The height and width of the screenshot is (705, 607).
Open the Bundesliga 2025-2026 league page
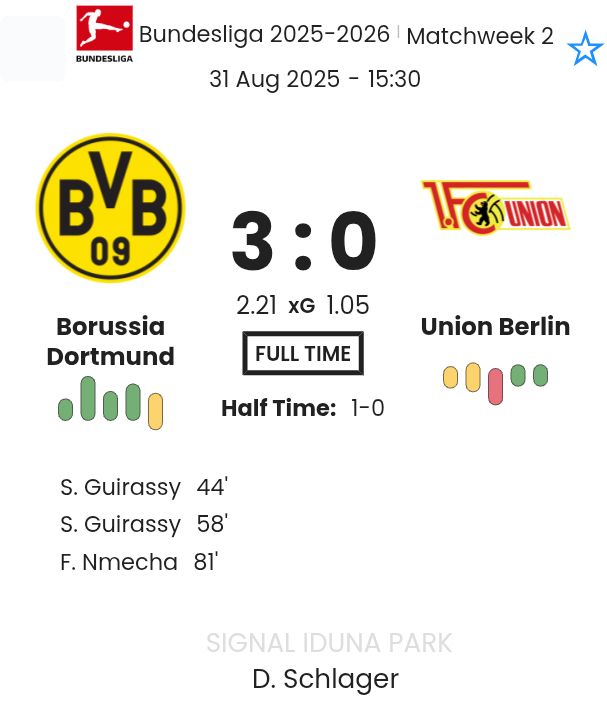click(264, 35)
